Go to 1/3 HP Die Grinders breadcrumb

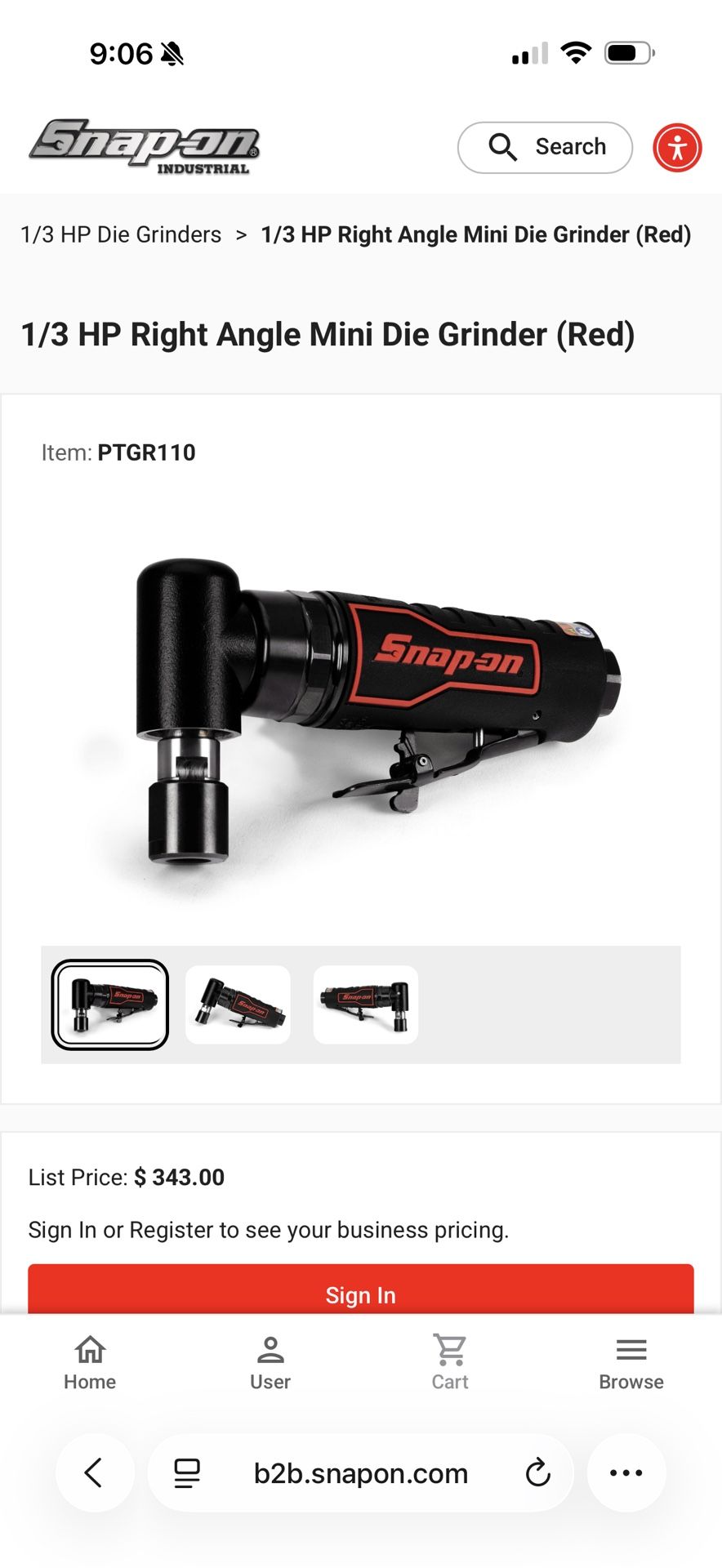point(121,235)
